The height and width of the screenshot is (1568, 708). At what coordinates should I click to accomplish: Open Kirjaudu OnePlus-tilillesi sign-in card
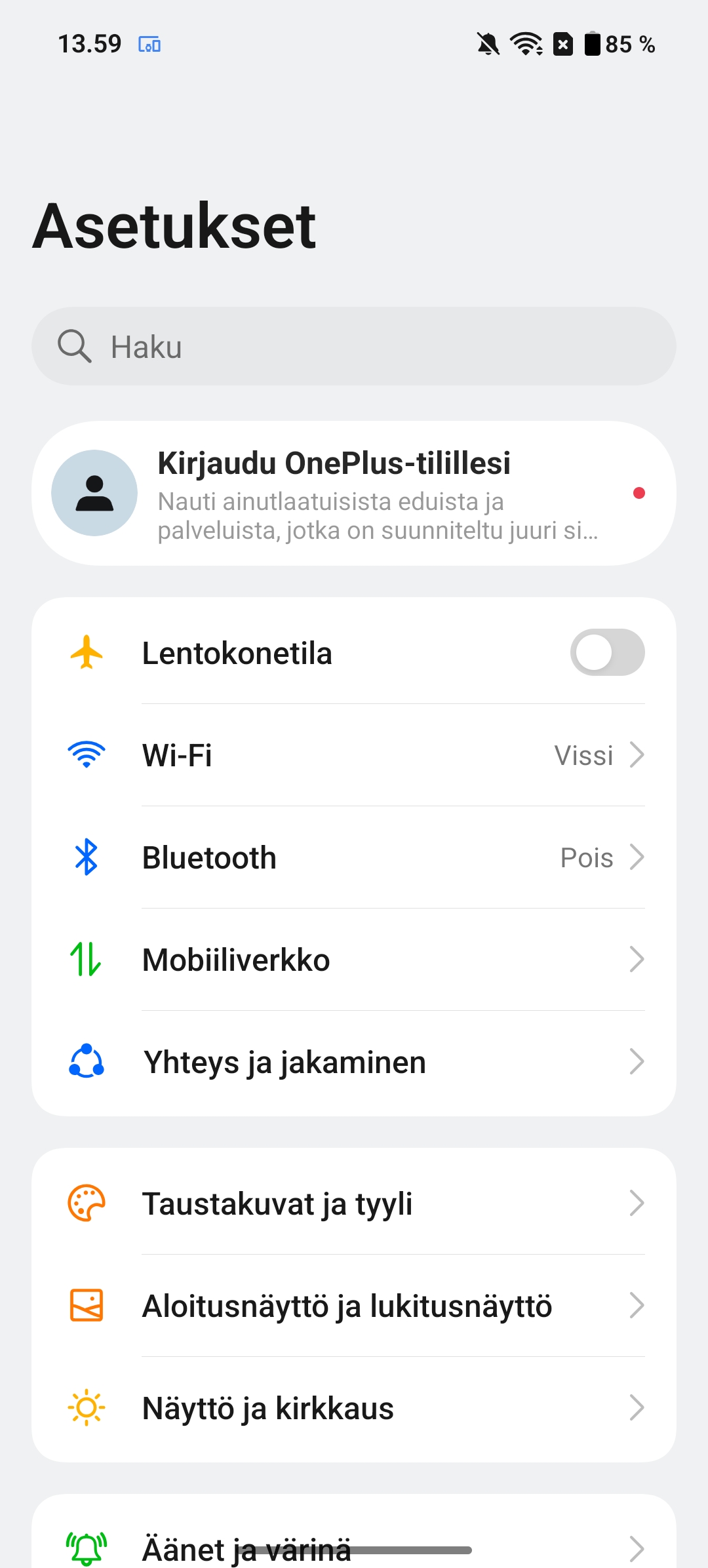354,493
